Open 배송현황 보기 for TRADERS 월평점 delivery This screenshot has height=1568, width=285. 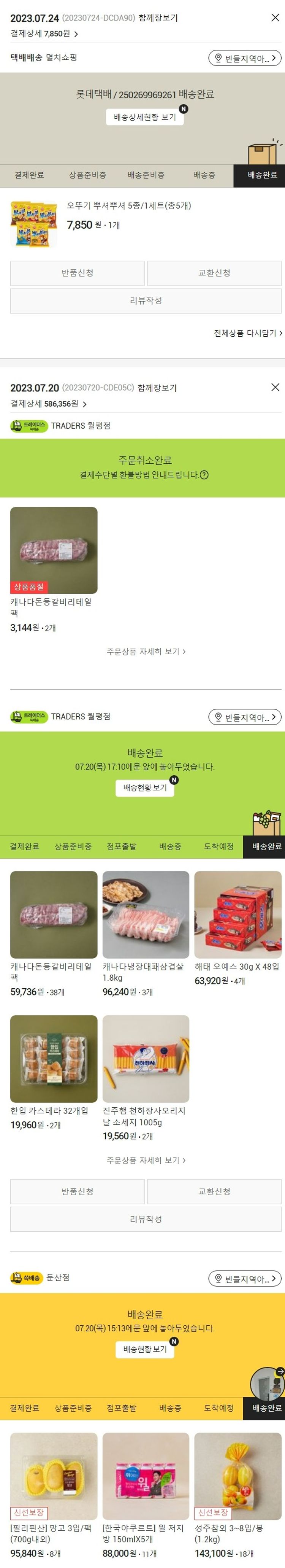(x=145, y=788)
